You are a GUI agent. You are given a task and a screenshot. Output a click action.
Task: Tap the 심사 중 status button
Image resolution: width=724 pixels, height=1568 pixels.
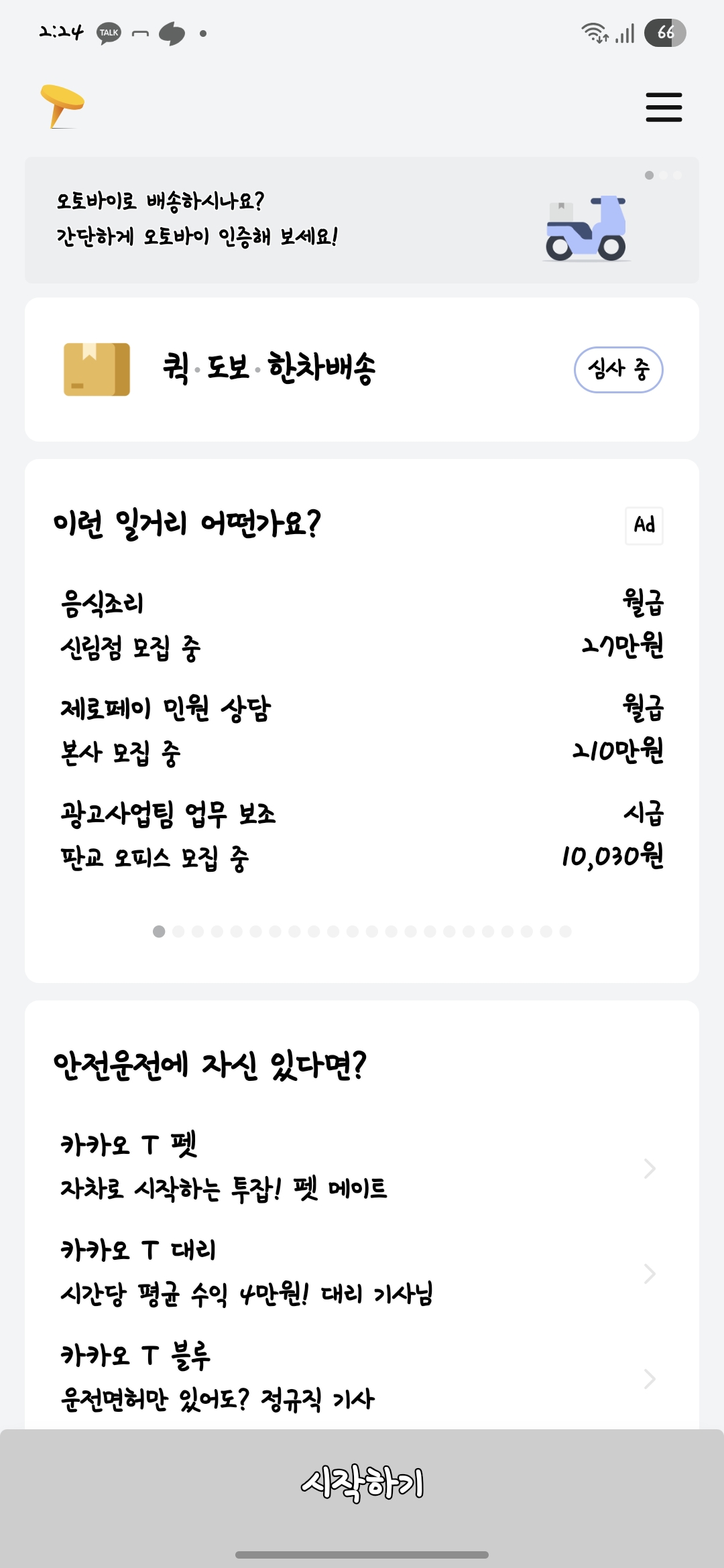(618, 369)
